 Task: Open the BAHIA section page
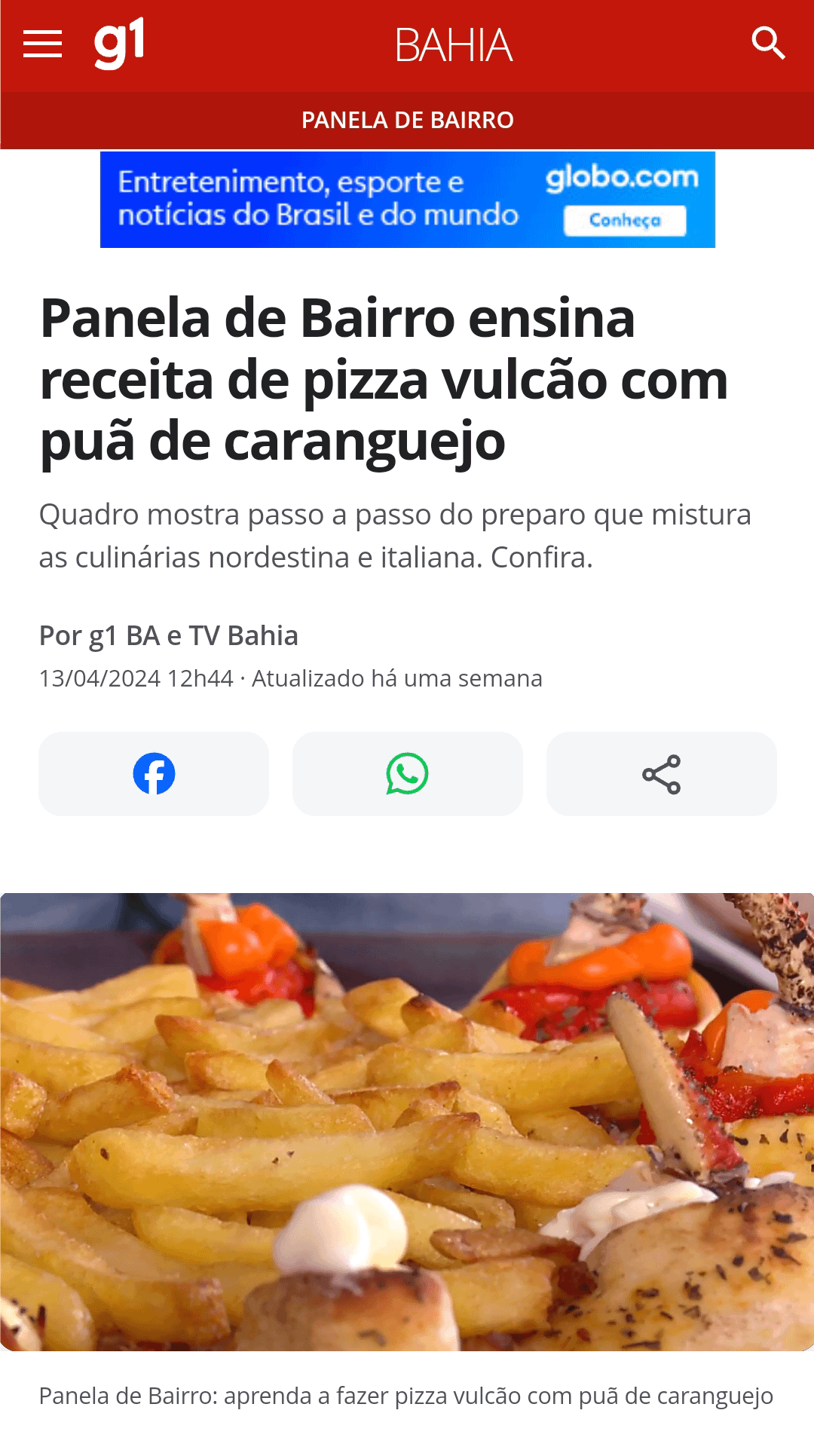pos(454,46)
